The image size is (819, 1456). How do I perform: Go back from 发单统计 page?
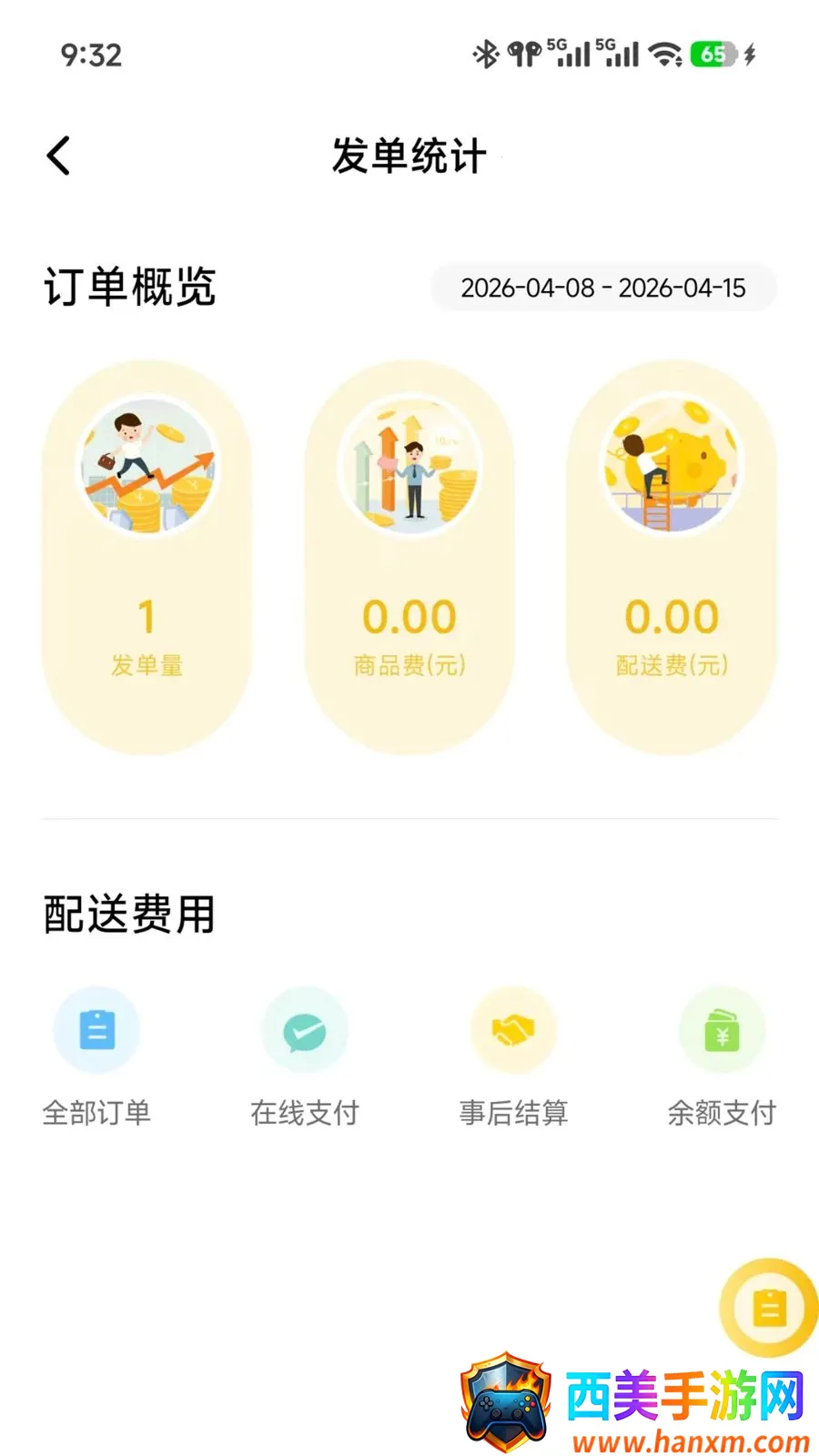pyautogui.click(x=59, y=156)
